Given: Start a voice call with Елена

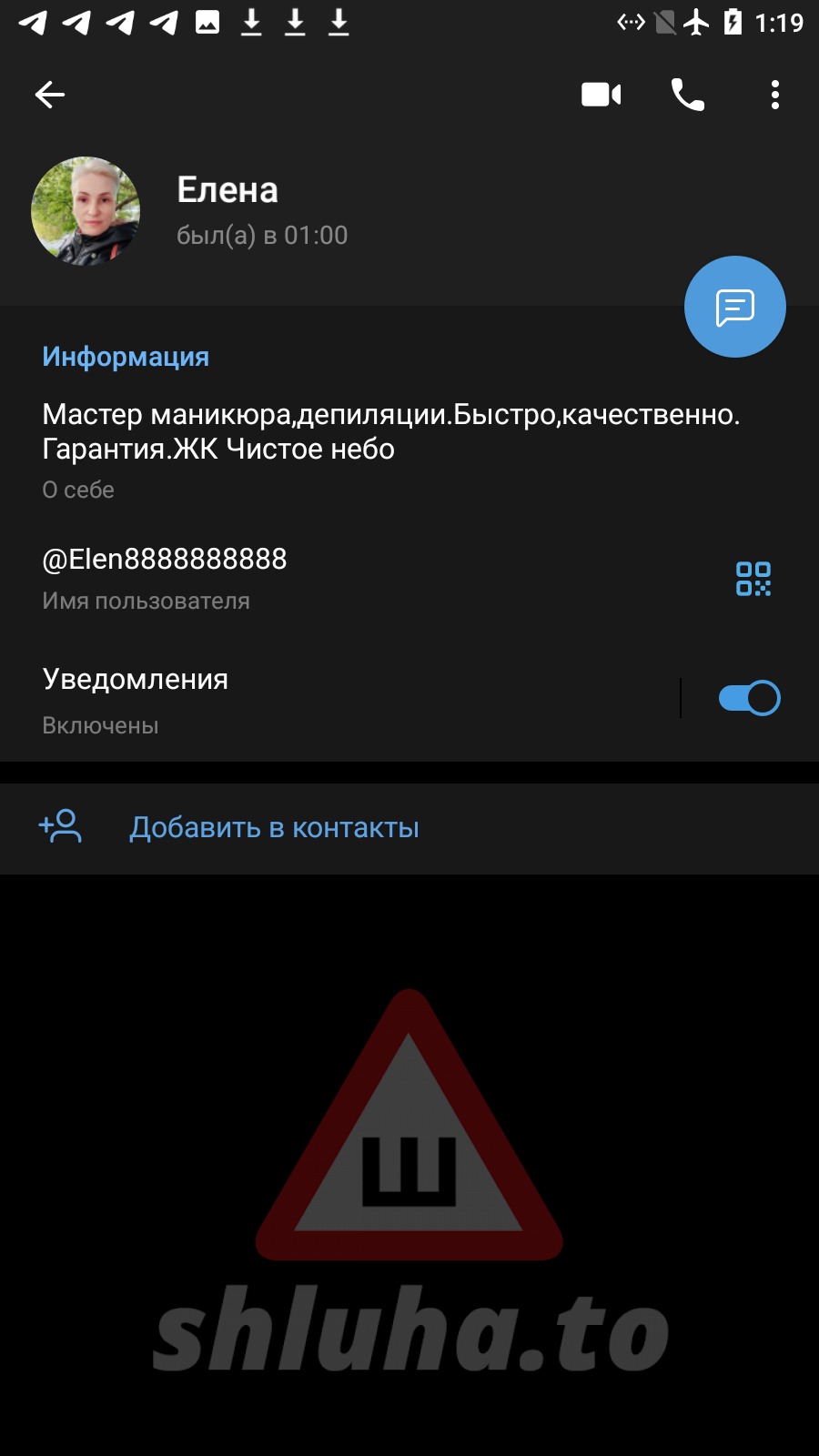Looking at the screenshot, I should (x=688, y=95).
